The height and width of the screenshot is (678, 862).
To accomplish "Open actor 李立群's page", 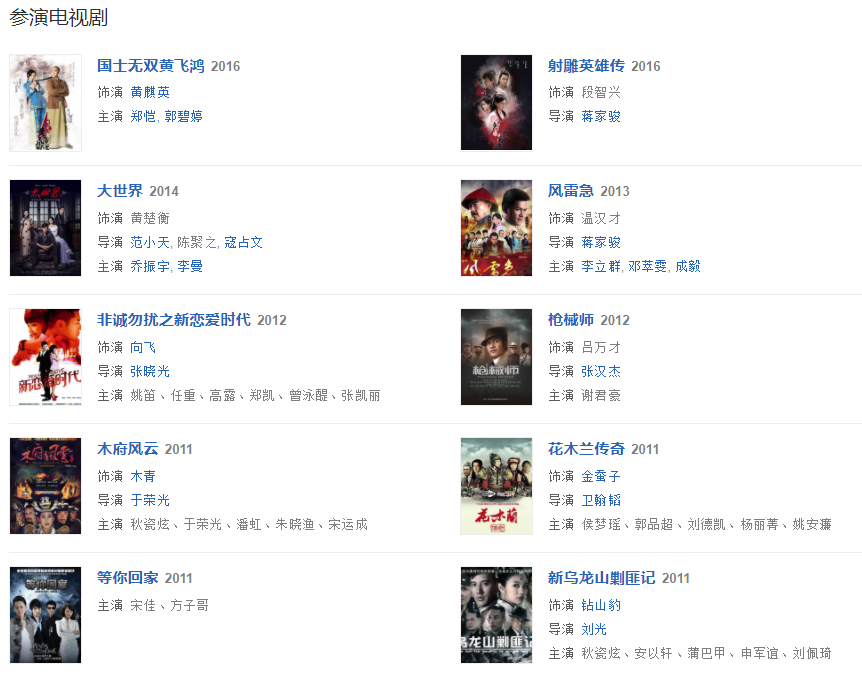I will pyautogui.click(x=601, y=266).
